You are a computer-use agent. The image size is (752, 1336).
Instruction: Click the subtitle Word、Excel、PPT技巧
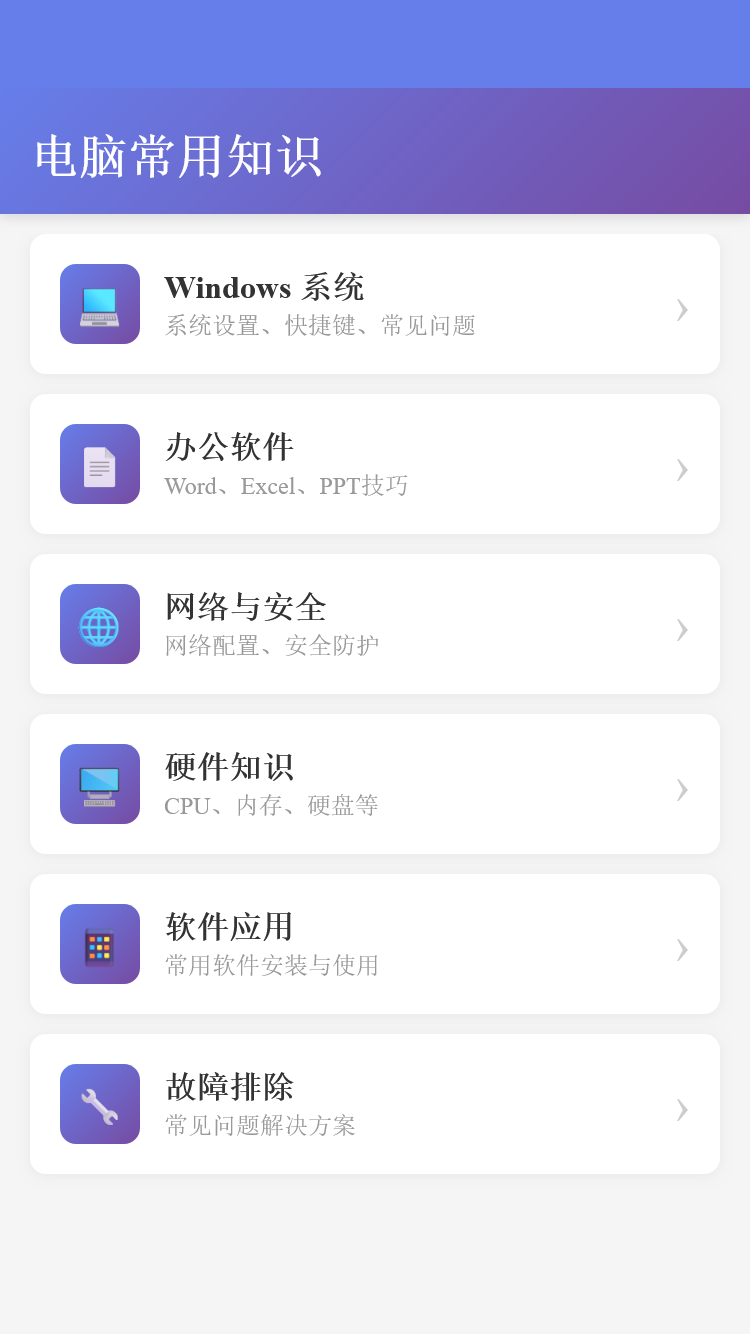(x=286, y=486)
